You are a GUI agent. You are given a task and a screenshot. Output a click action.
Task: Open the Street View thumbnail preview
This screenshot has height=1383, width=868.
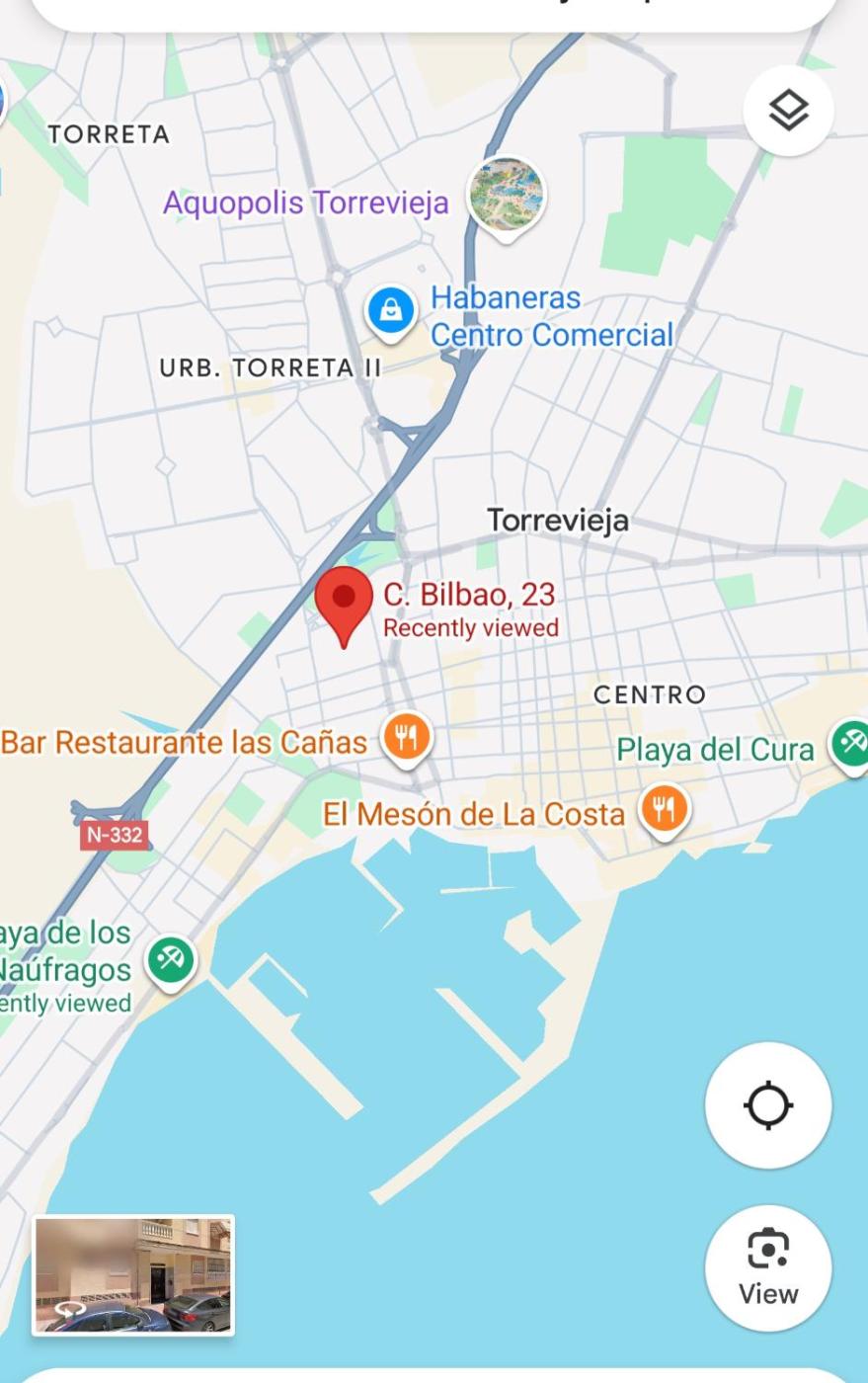[x=133, y=1274]
